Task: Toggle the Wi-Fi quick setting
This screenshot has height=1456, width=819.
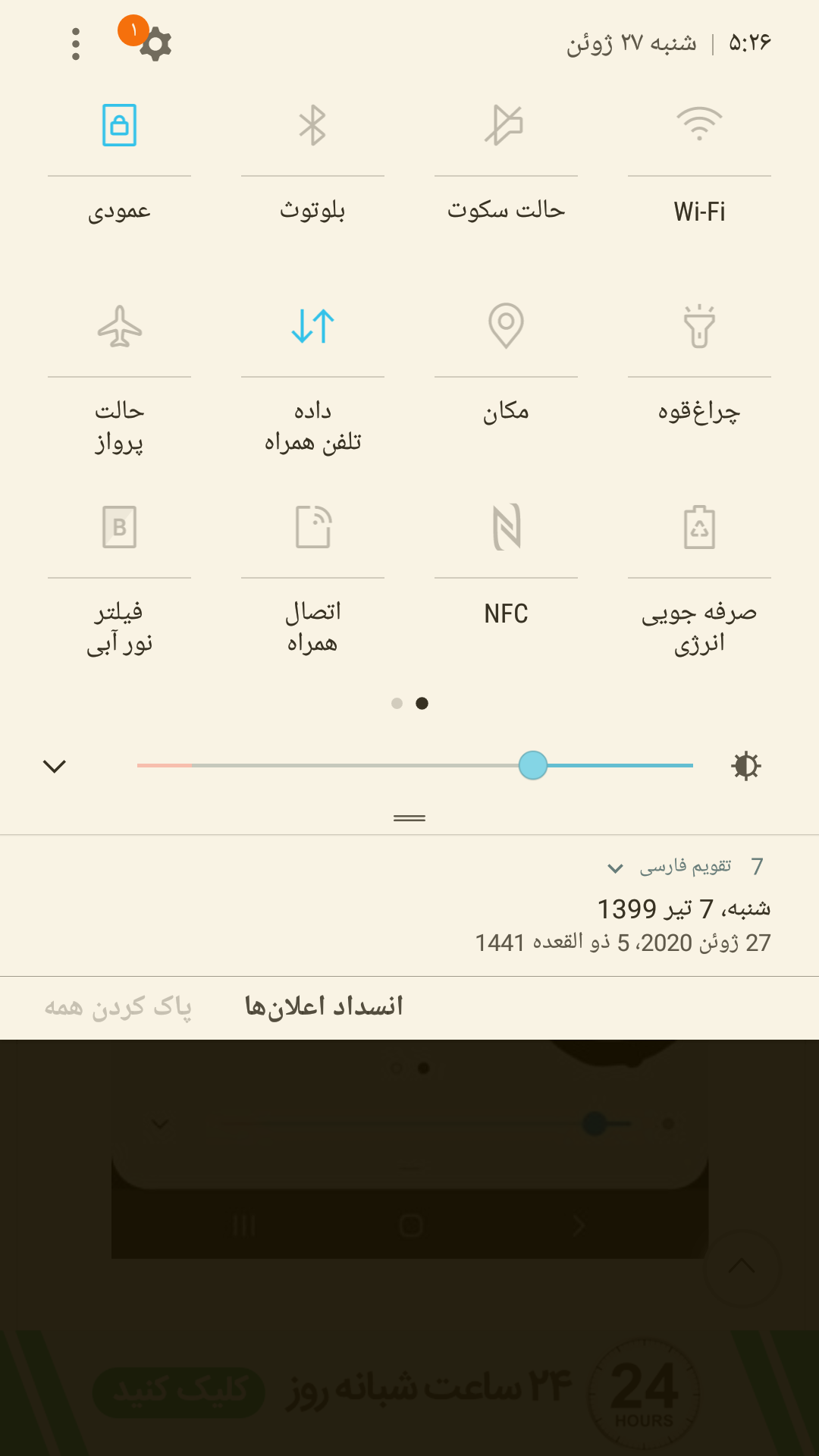Action: (x=699, y=125)
